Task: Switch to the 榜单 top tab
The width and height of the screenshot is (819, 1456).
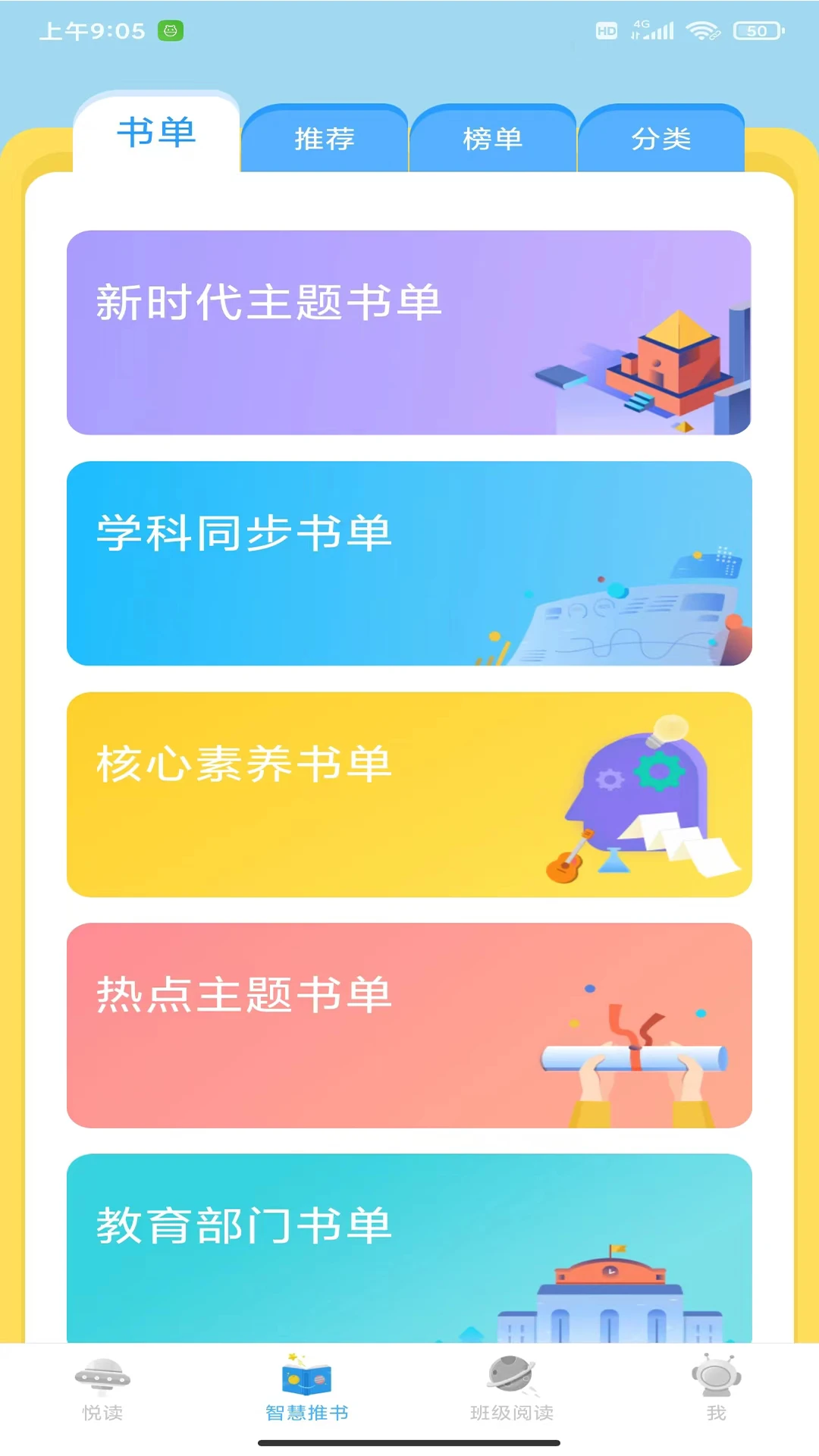Action: point(493,139)
